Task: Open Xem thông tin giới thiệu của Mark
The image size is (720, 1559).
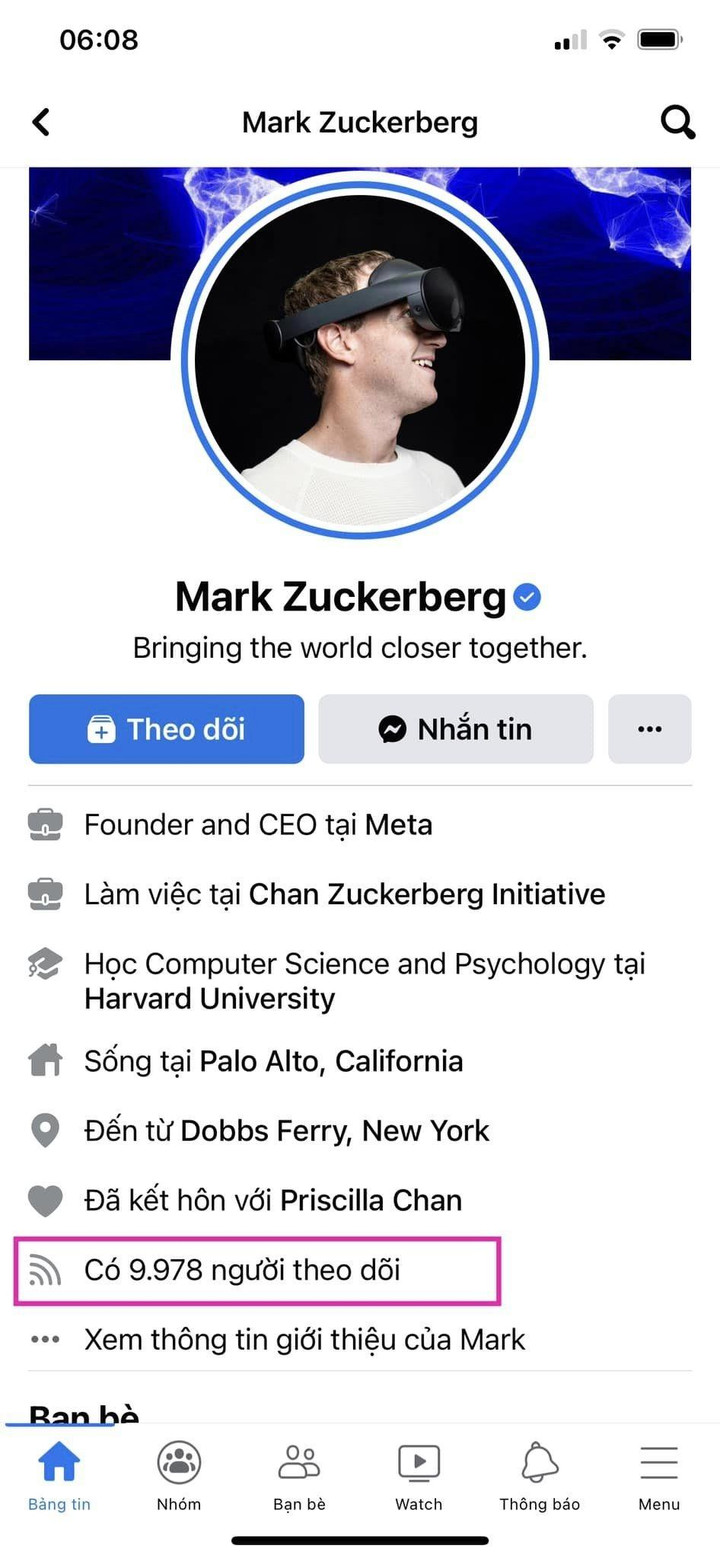Action: pyautogui.click(x=304, y=1339)
